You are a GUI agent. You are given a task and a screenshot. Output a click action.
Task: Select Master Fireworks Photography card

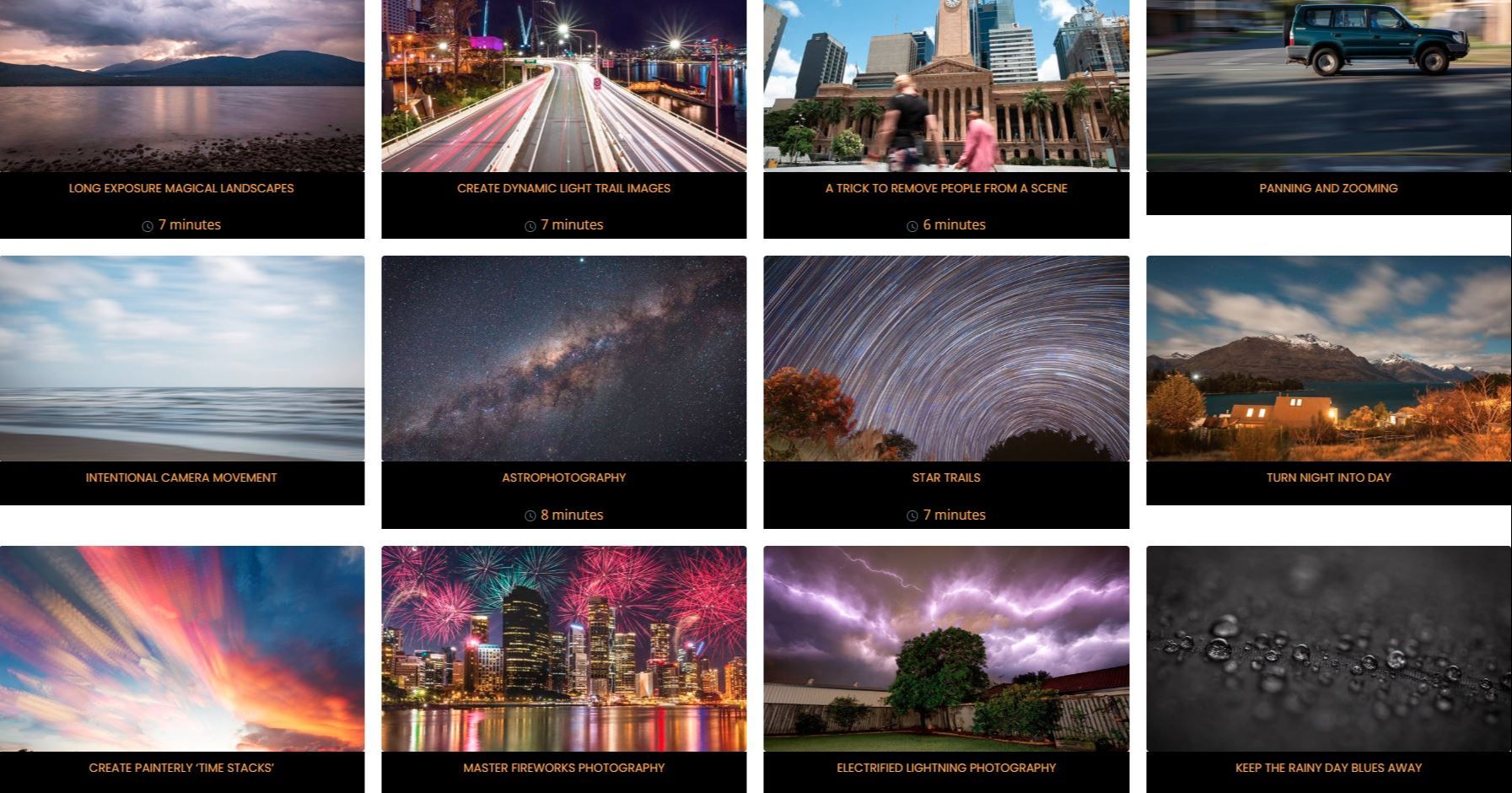pos(563,768)
